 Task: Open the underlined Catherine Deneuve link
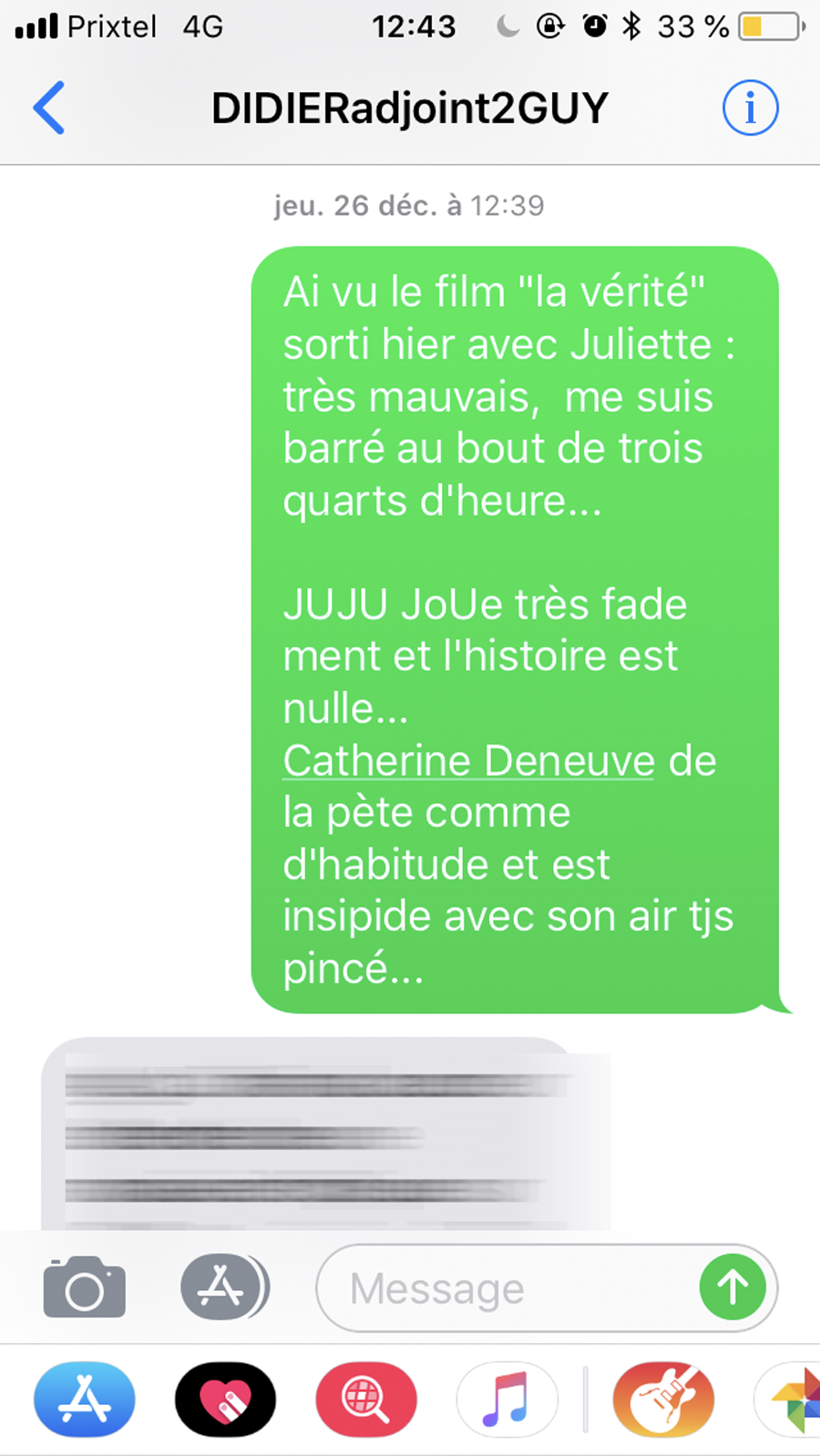click(468, 761)
